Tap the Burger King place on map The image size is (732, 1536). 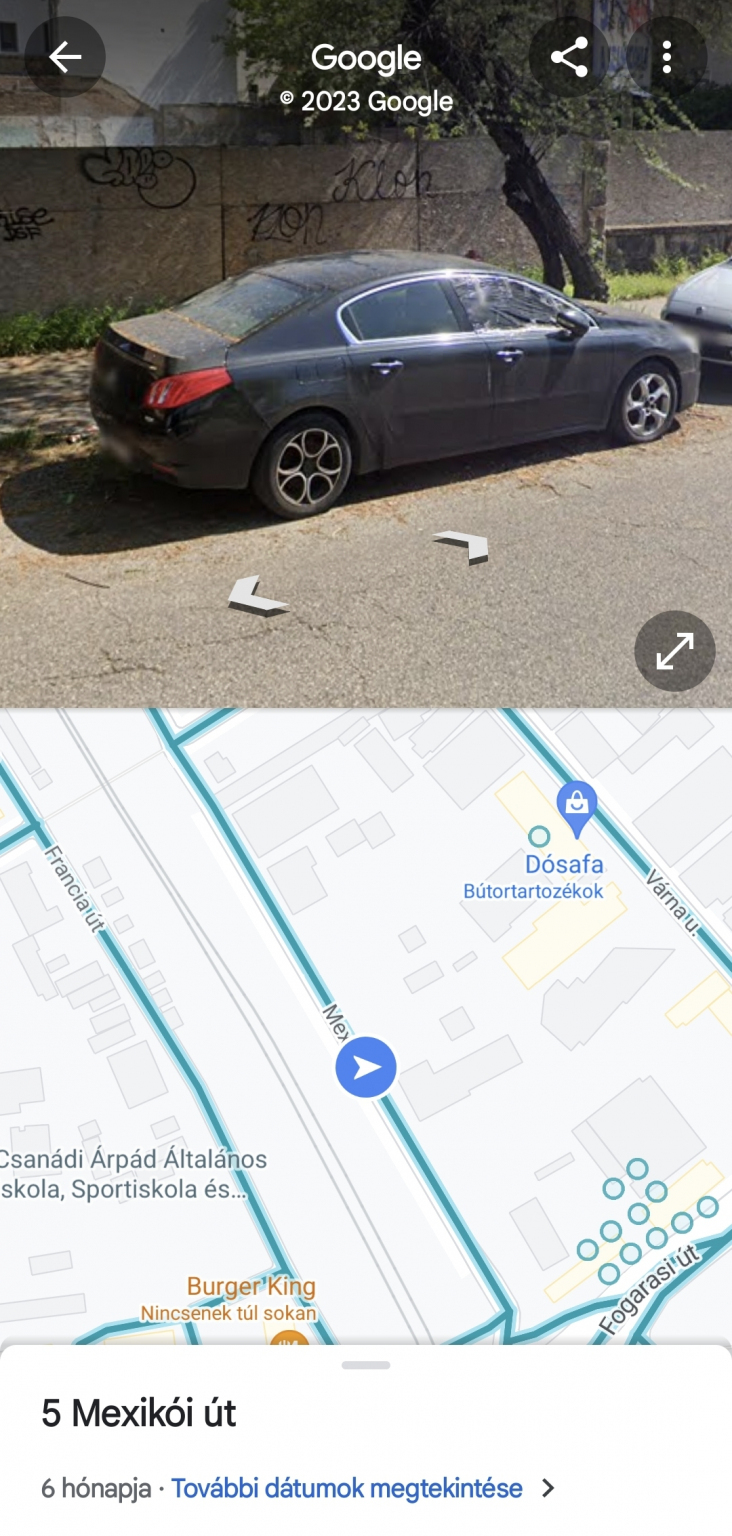click(x=251, y=1287)
